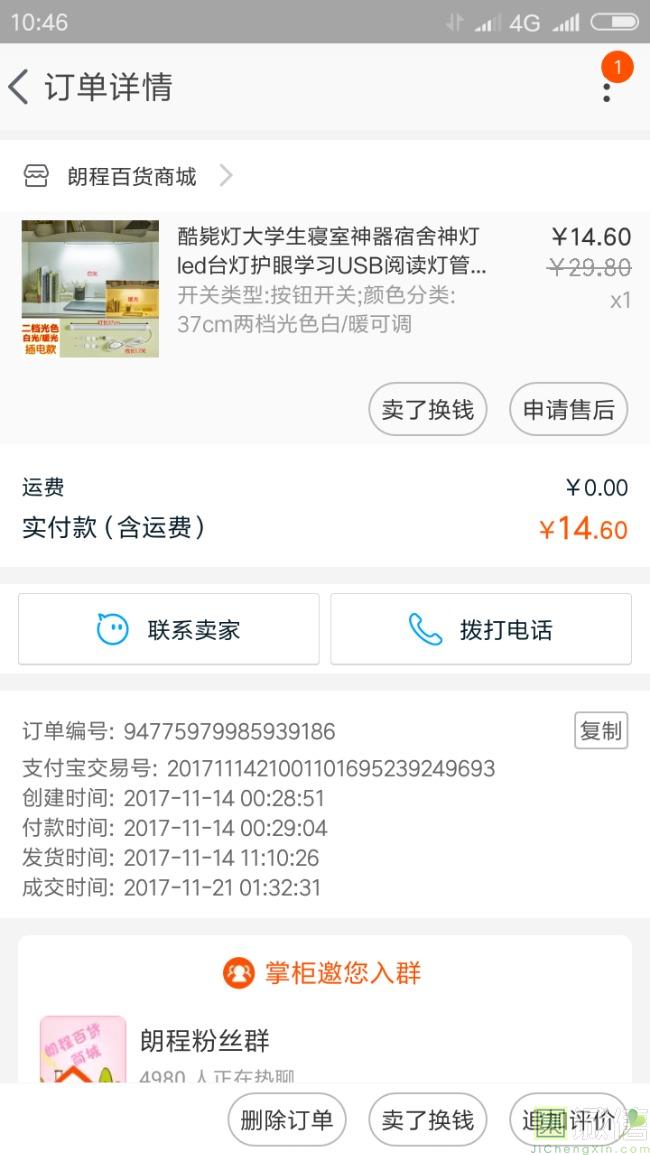Copy the order number with 复制

coord(600,731)
